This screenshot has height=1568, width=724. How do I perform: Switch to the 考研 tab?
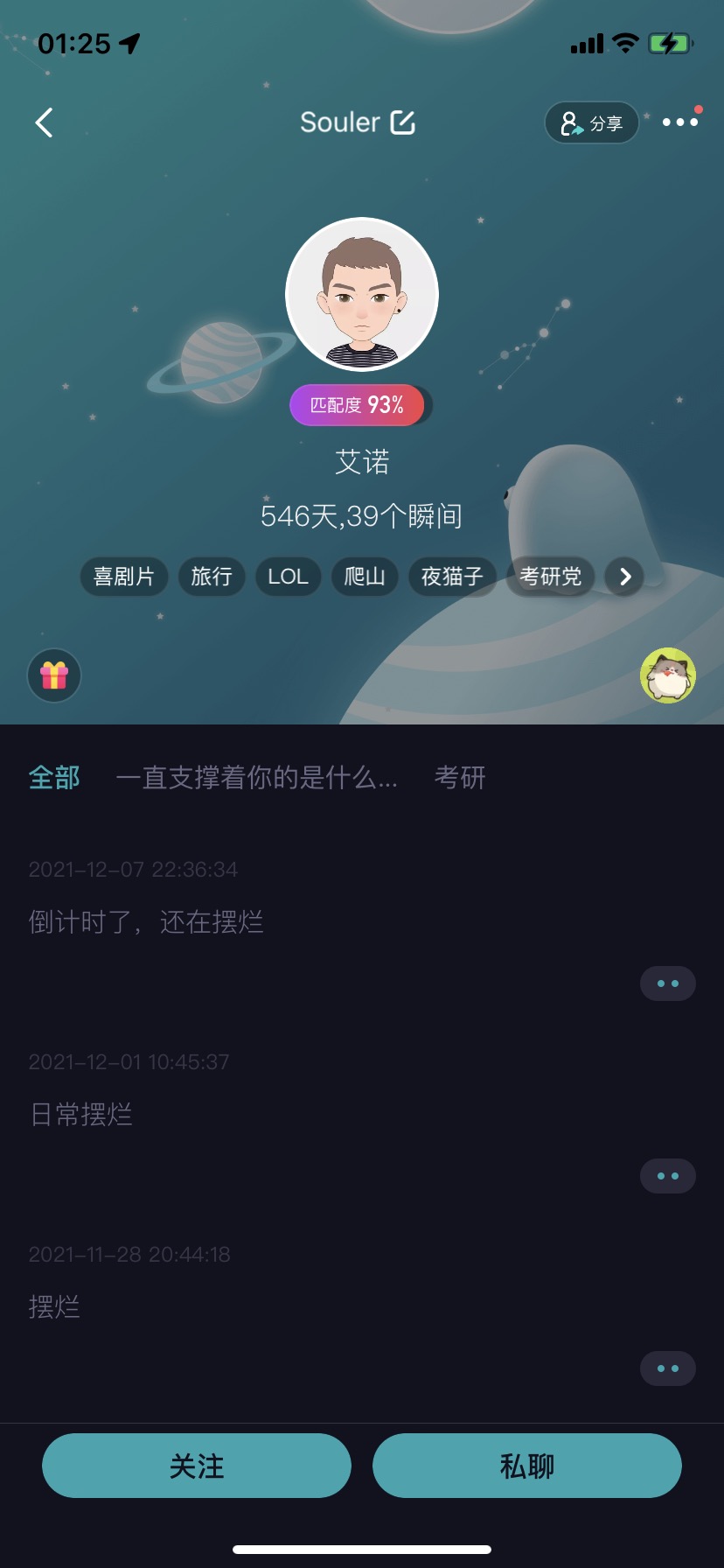(x=460, y=777)
